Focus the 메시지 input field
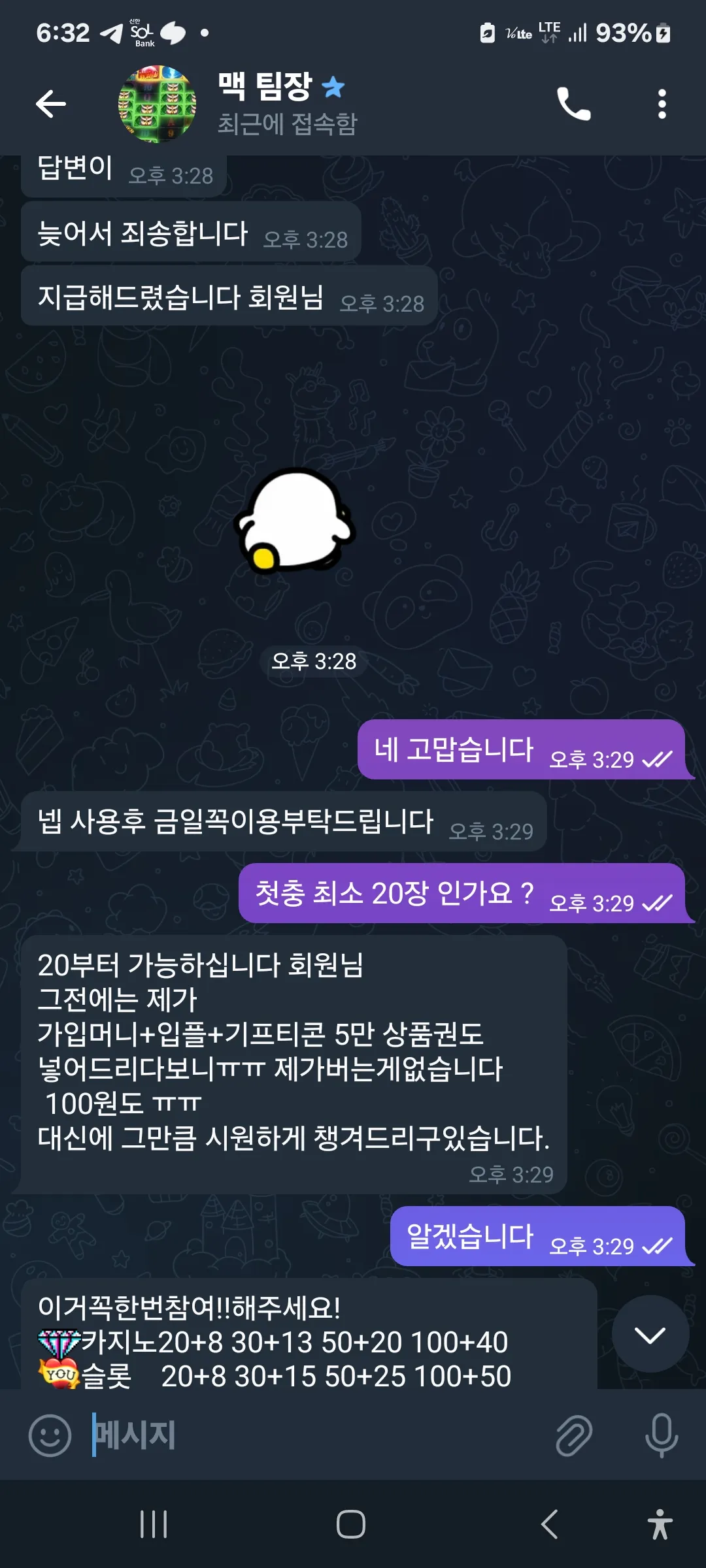Viewport: 706px width, 1568px height. (x=314, y=1435)
